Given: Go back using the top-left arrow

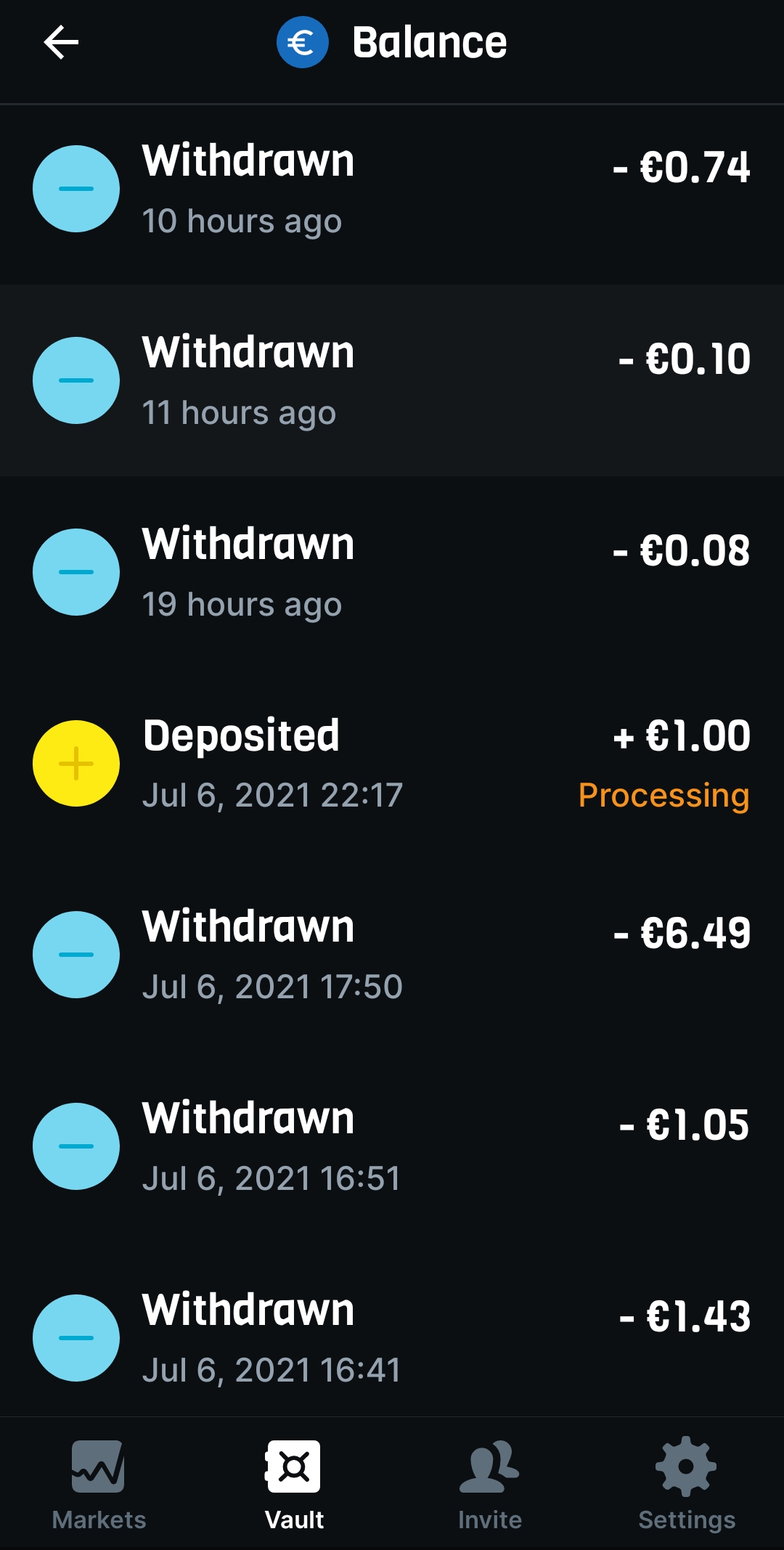Looking at the screenshot, I should point(61,42).
